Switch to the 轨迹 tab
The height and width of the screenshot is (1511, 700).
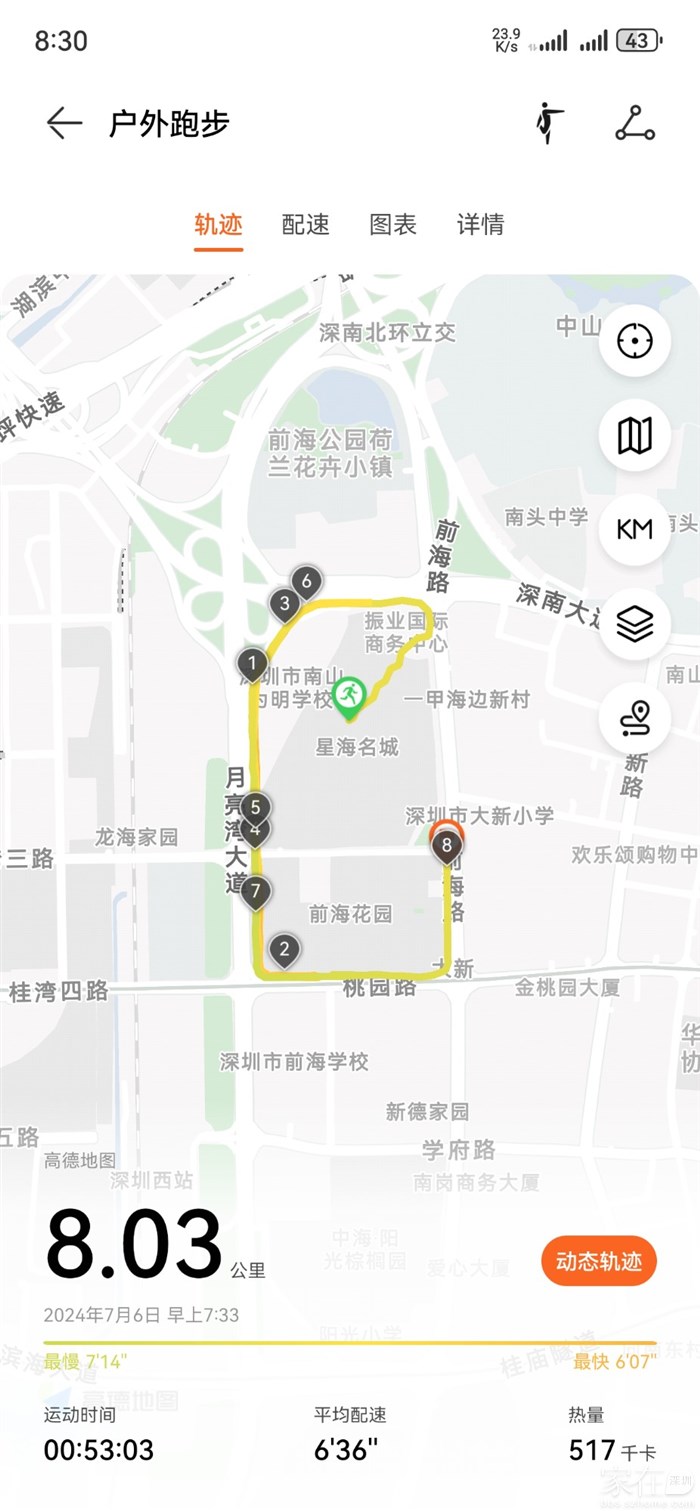coord(218,225)
